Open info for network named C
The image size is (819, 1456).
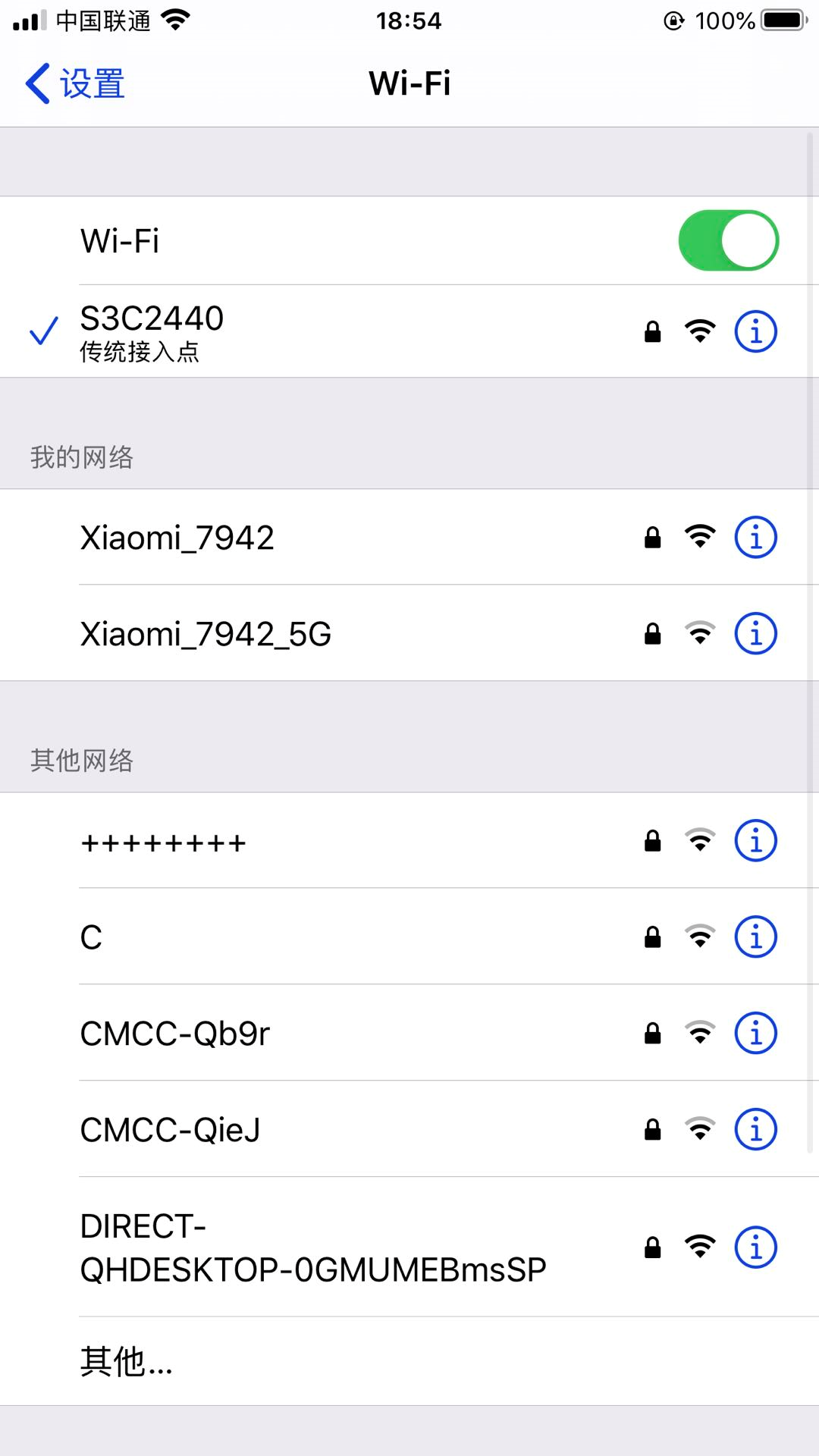[755, 936]
